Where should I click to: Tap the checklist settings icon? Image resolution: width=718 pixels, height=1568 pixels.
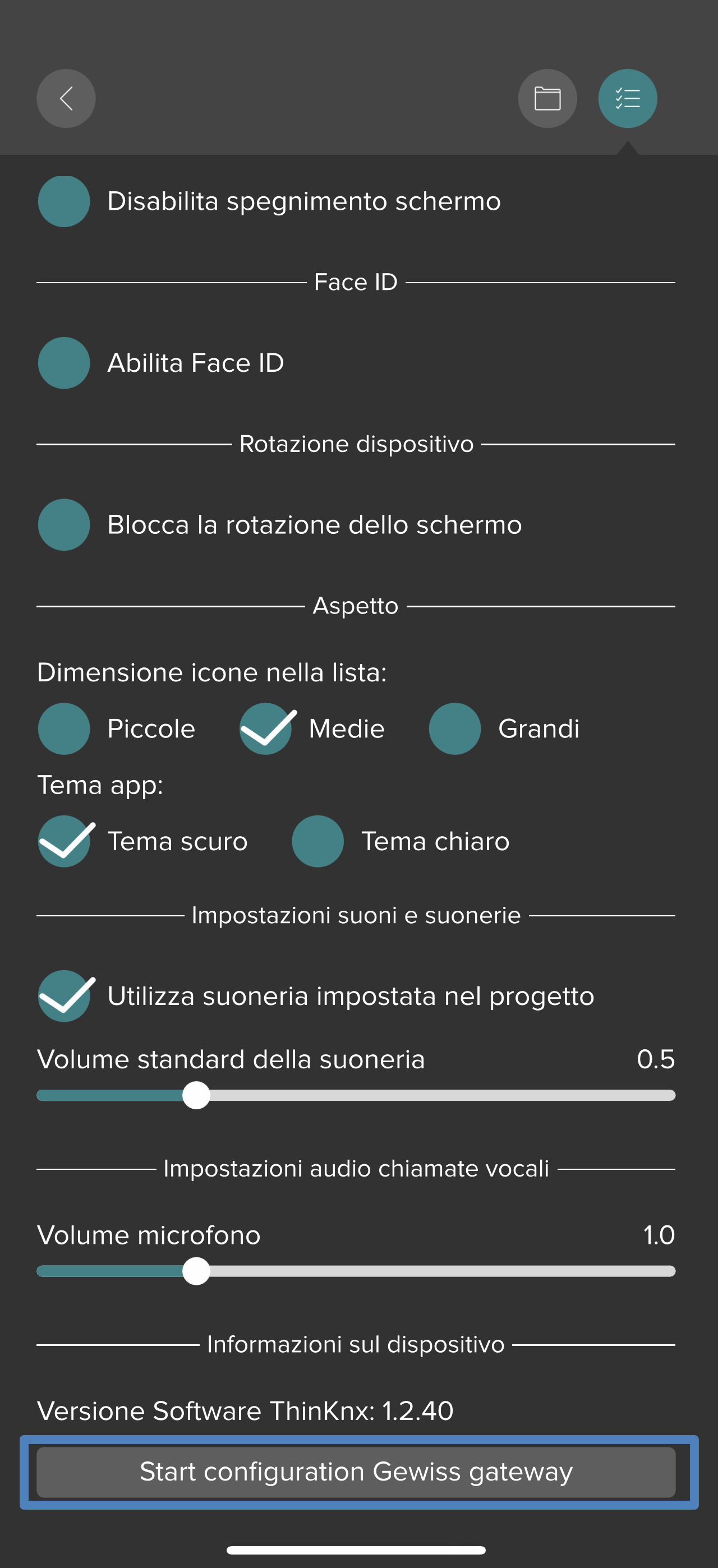627,99
